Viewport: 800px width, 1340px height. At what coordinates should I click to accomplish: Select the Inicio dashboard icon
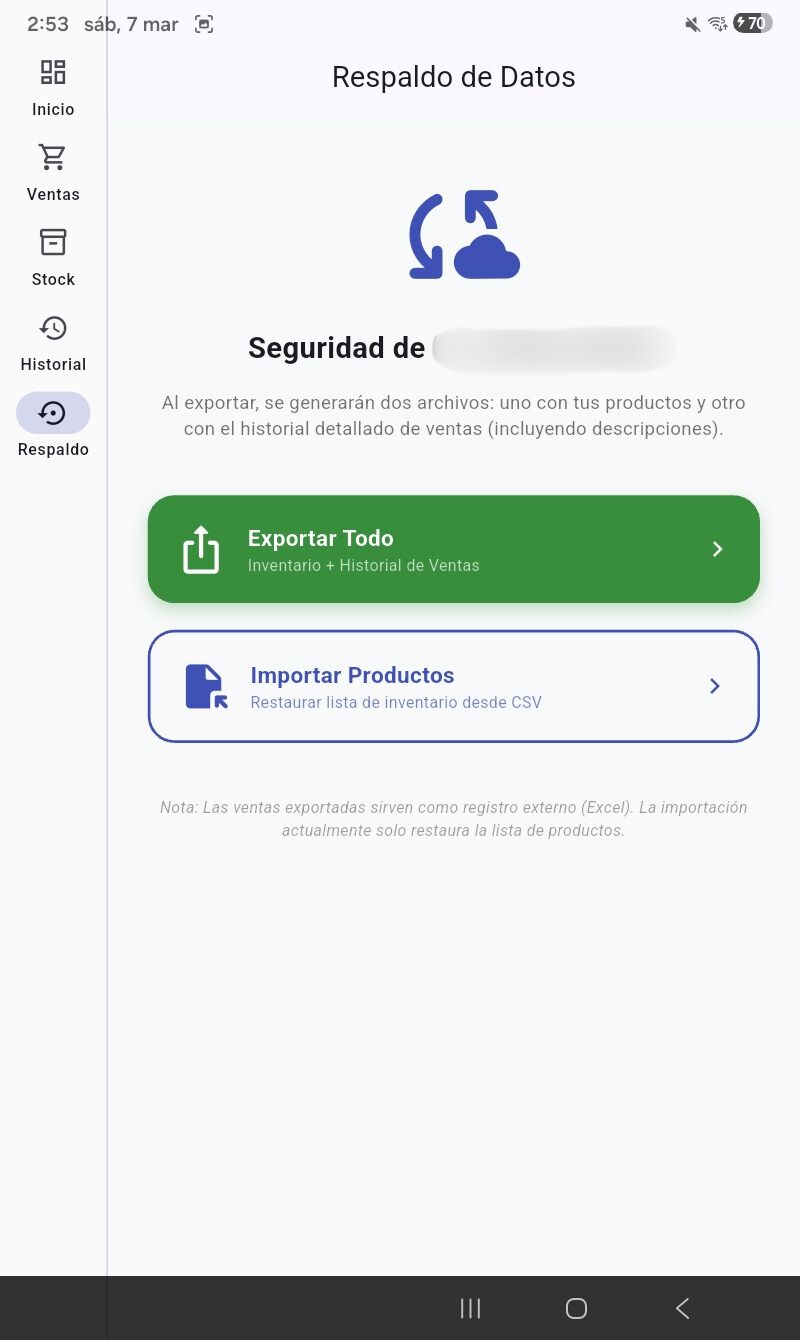pos(52,72)
